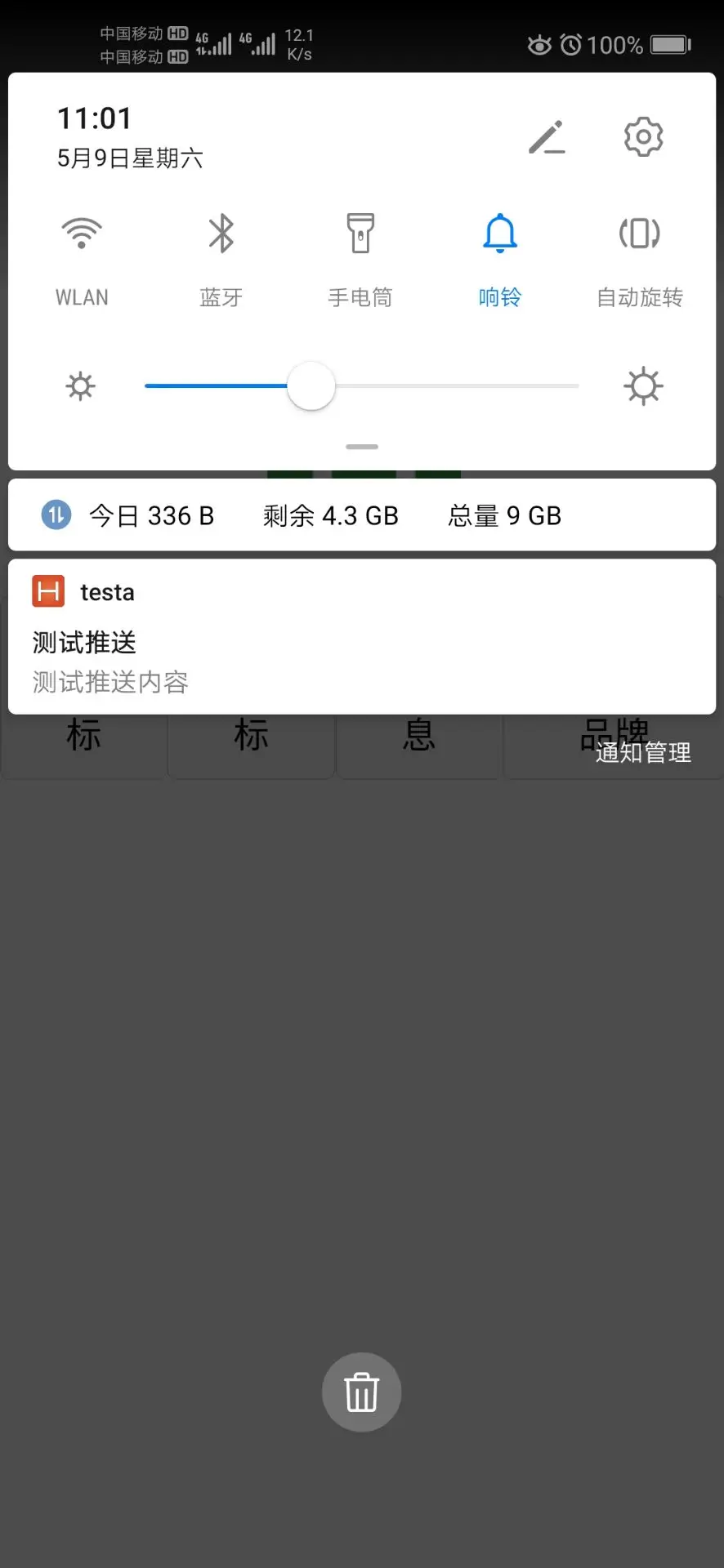The height and width of the screenshot is (1568, 724).
Task: Expand the quick settings panel handle
Action: (x=362, y=447)
